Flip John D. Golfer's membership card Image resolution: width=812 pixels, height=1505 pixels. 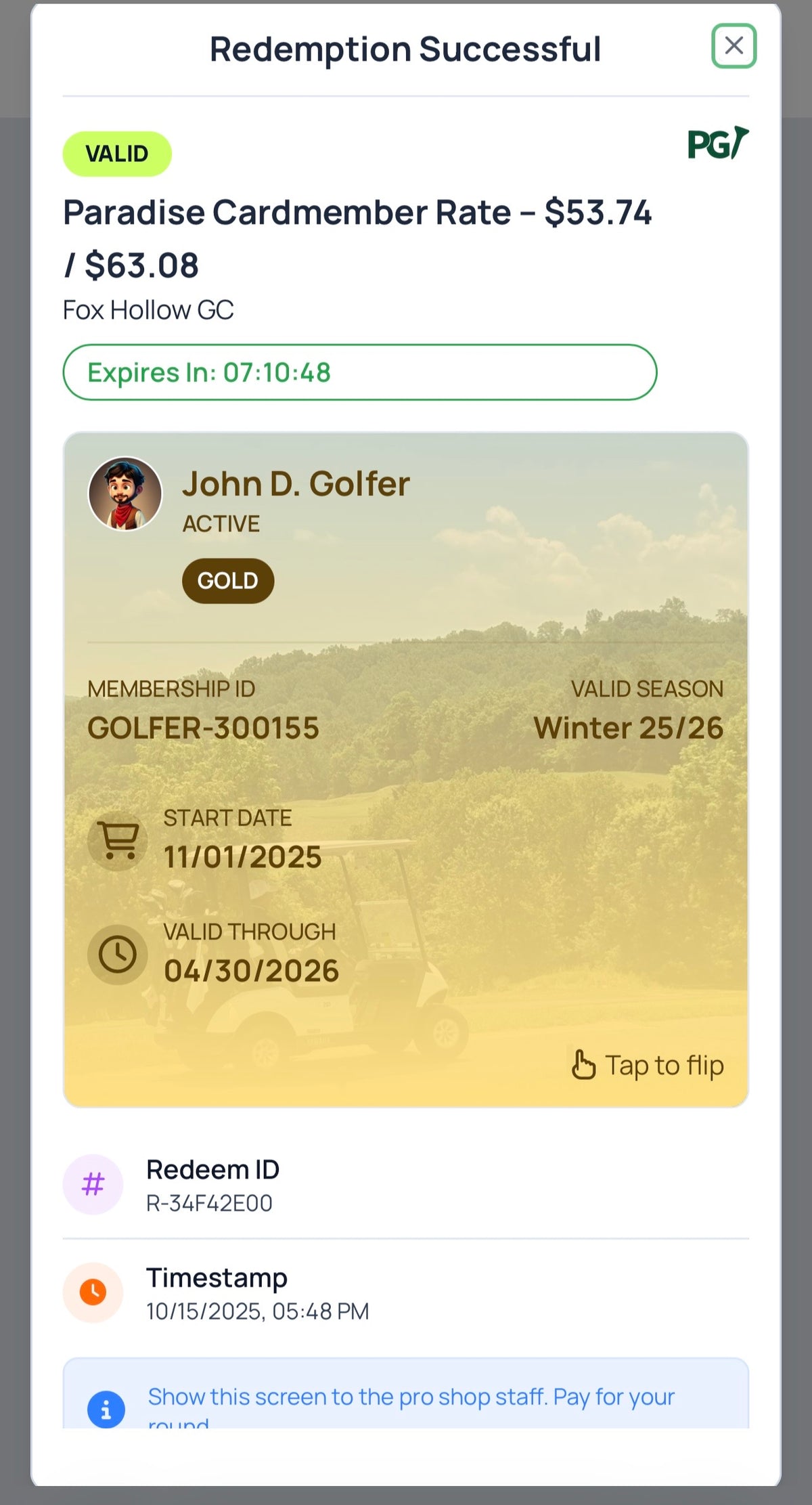point(648,1065)
